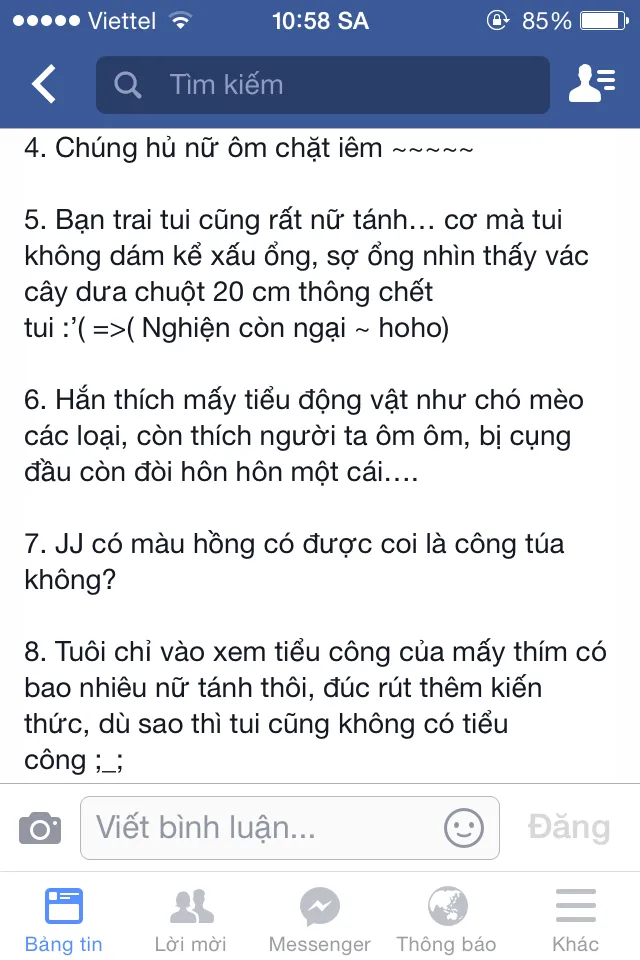
Task: Open the Khác menu tab
Action: (575, 920)
